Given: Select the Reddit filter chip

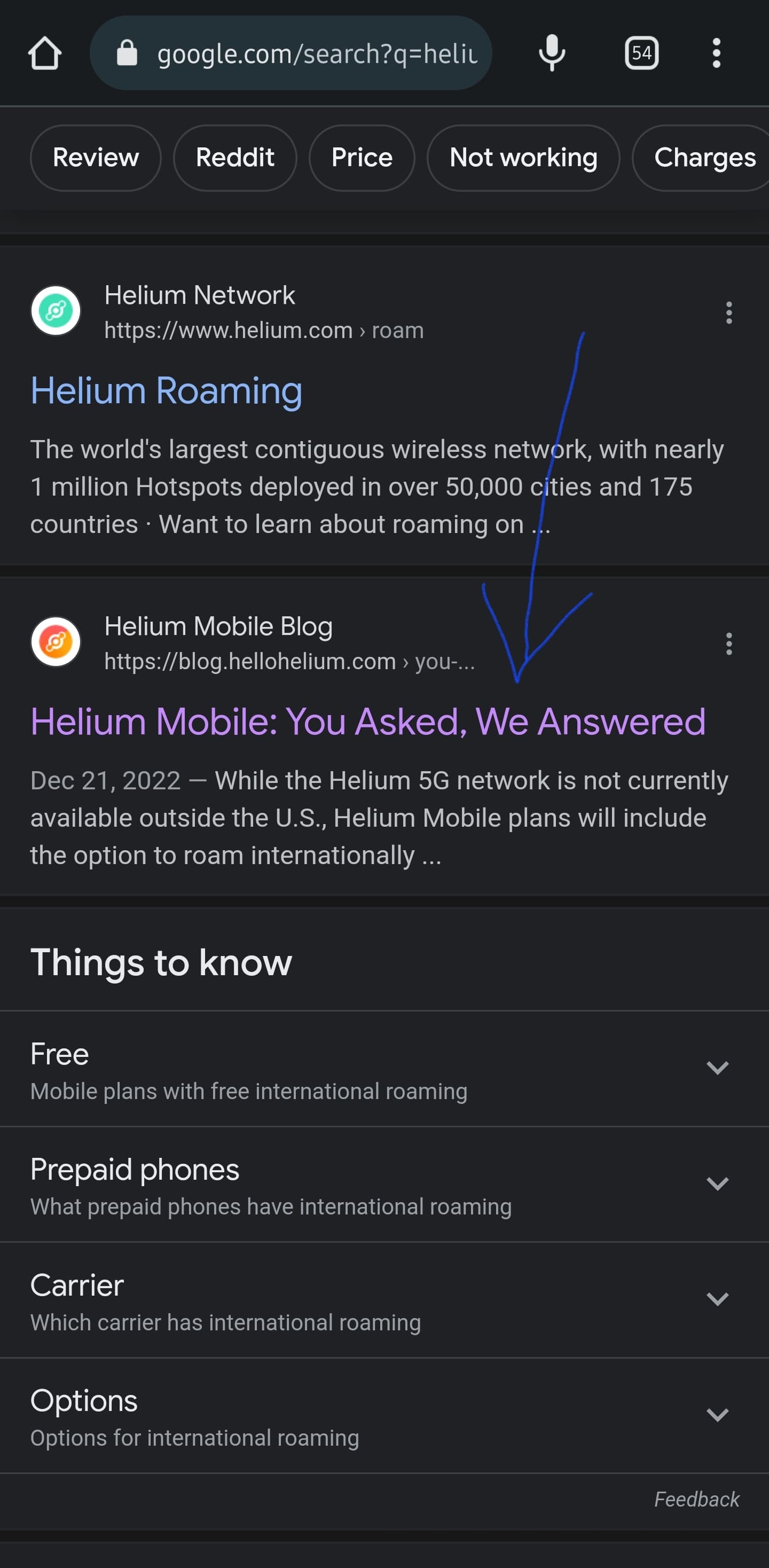Looking at the screenshot, I should pyautogui.click(x=234, y=158).
